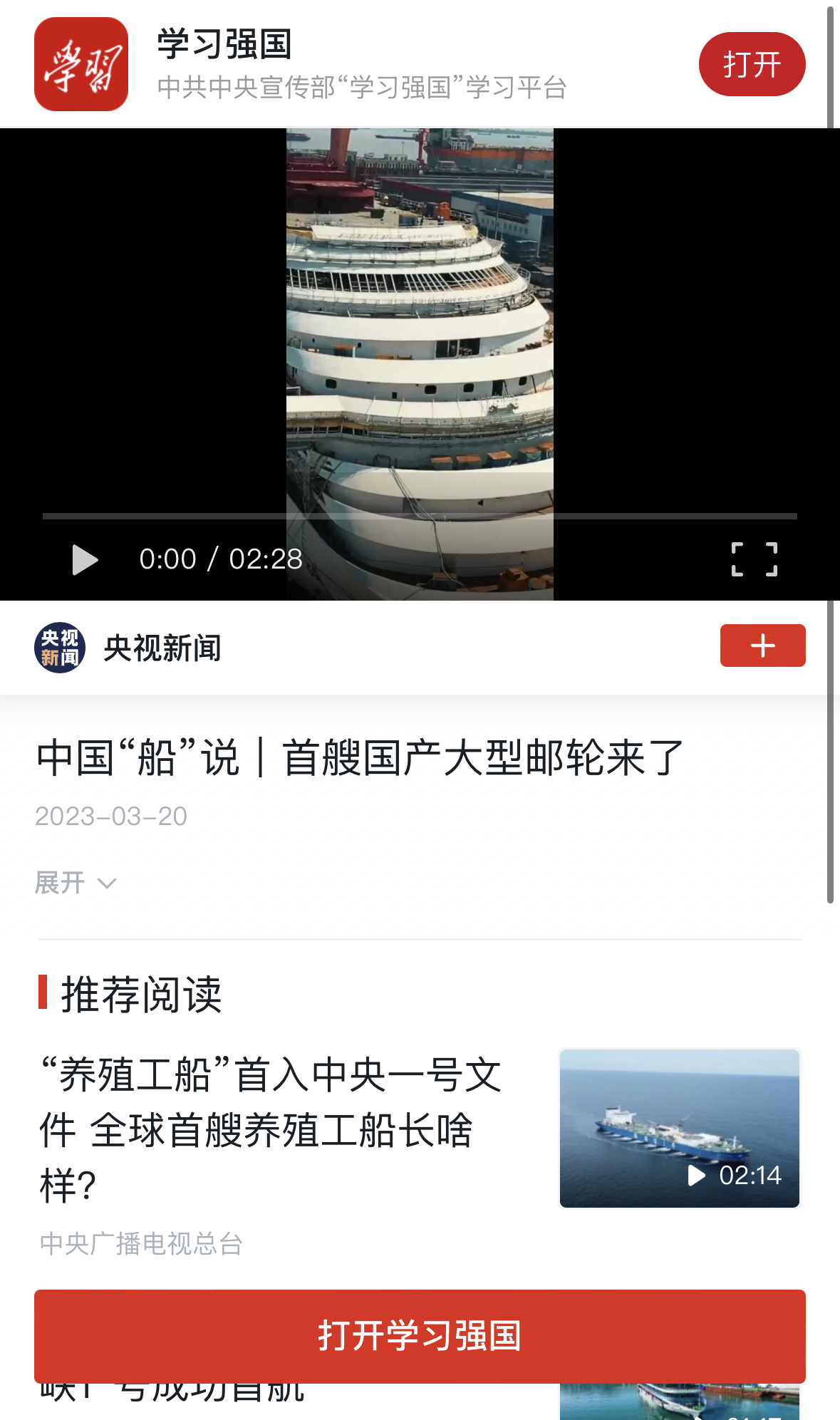Image resolution: width=840 pixels, height=1420 pixels.
Task: Tap the 学习 logo inside the red app badge
Action: (x=81, y=63)
